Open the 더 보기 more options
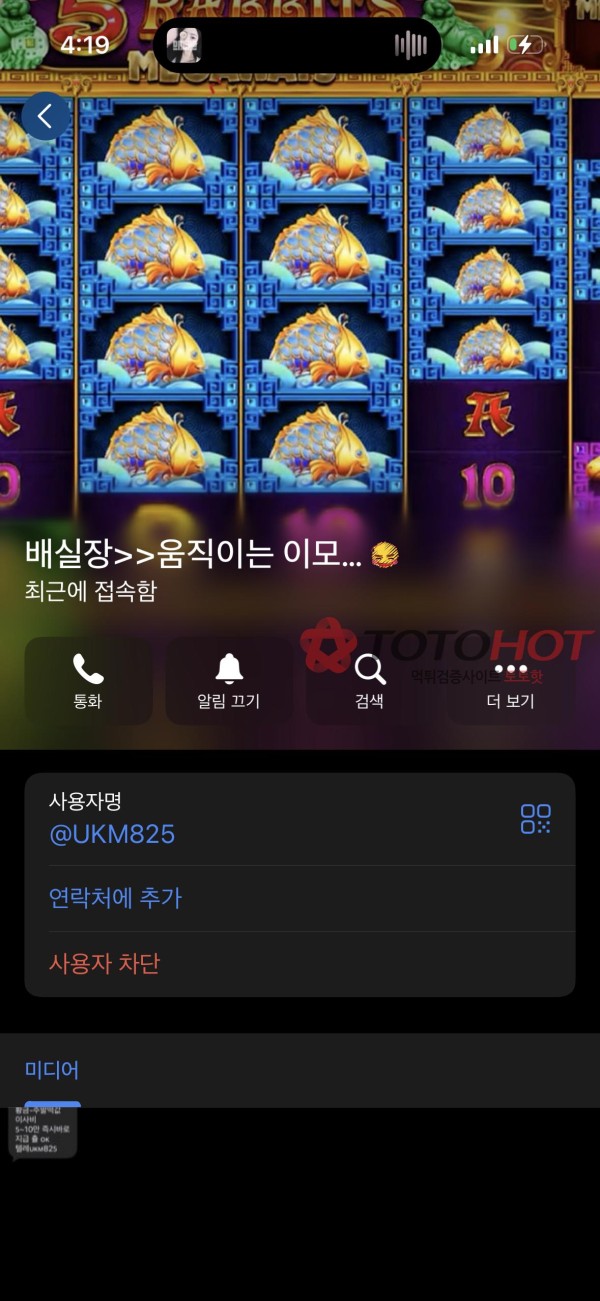 (510, 680)
